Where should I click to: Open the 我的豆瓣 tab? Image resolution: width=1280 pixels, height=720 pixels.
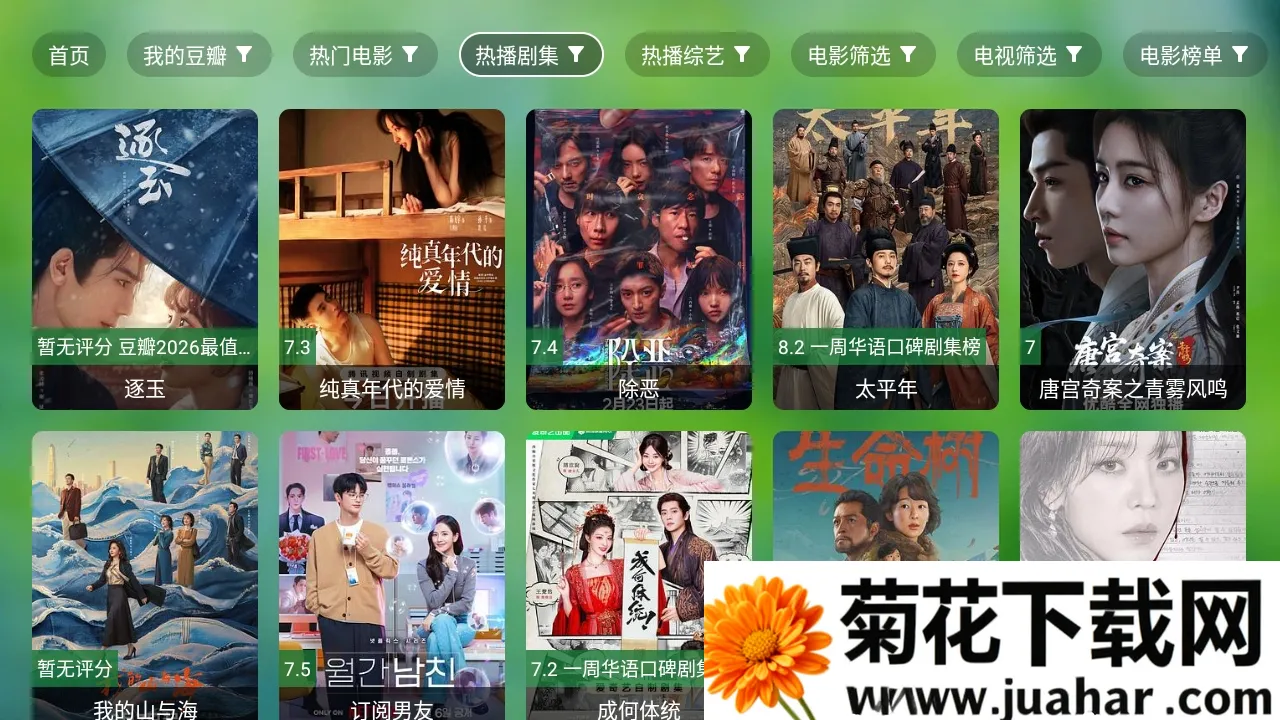point(198,55)
